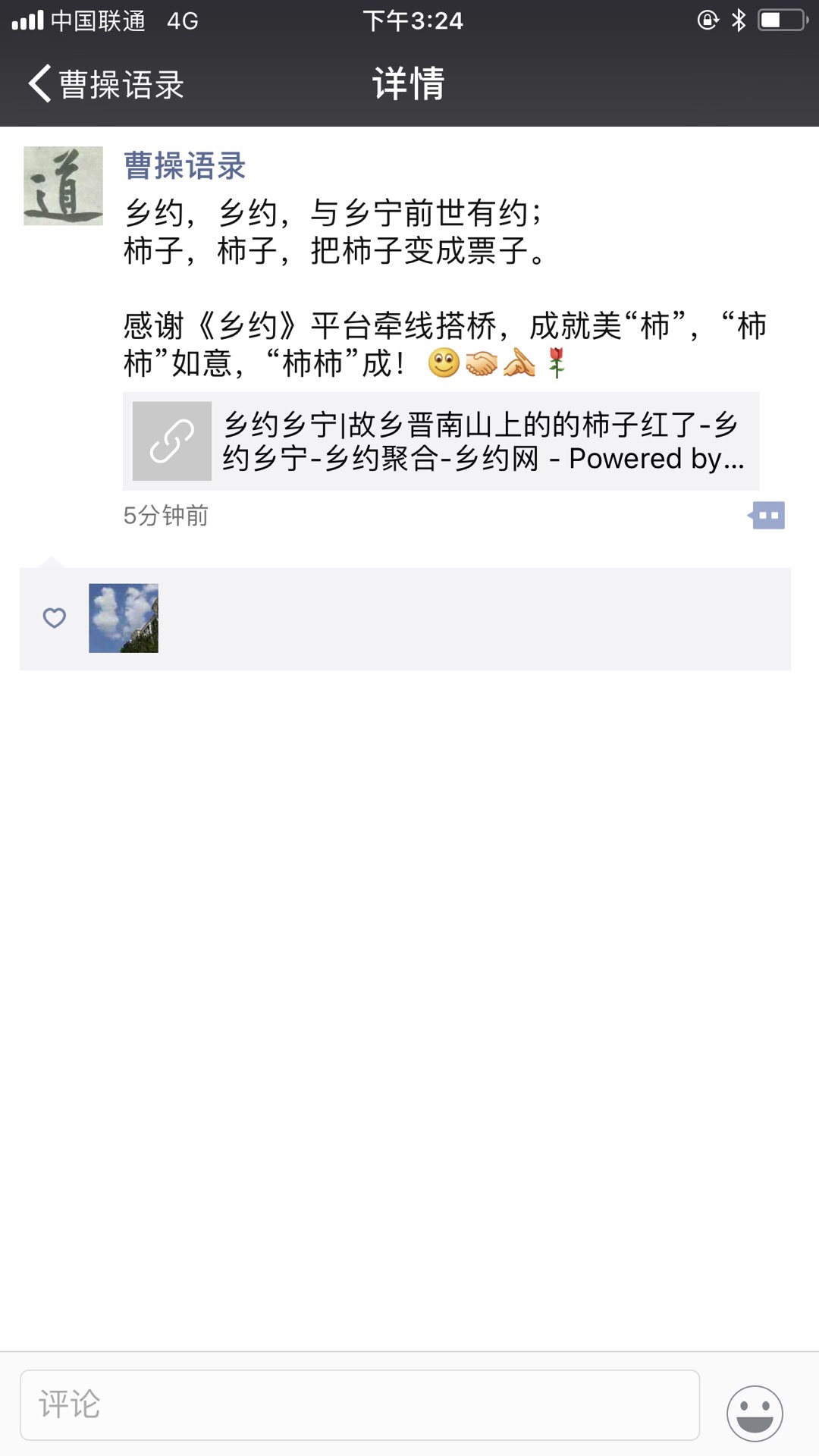Open 曹操语录's profile picture
This screenshot has height=1456, width=819.
63,186
